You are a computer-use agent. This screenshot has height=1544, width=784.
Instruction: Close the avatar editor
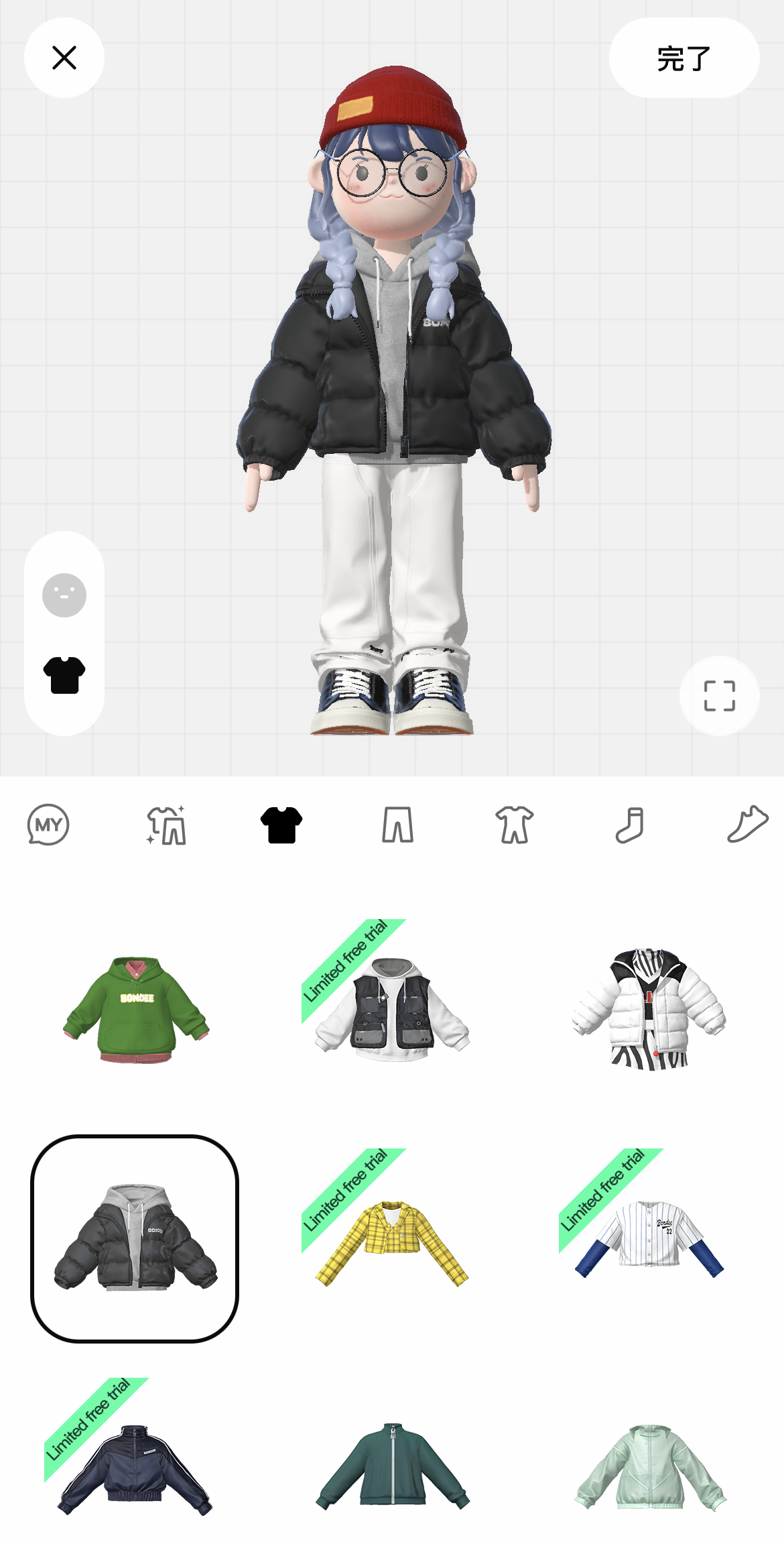[64, 58]
